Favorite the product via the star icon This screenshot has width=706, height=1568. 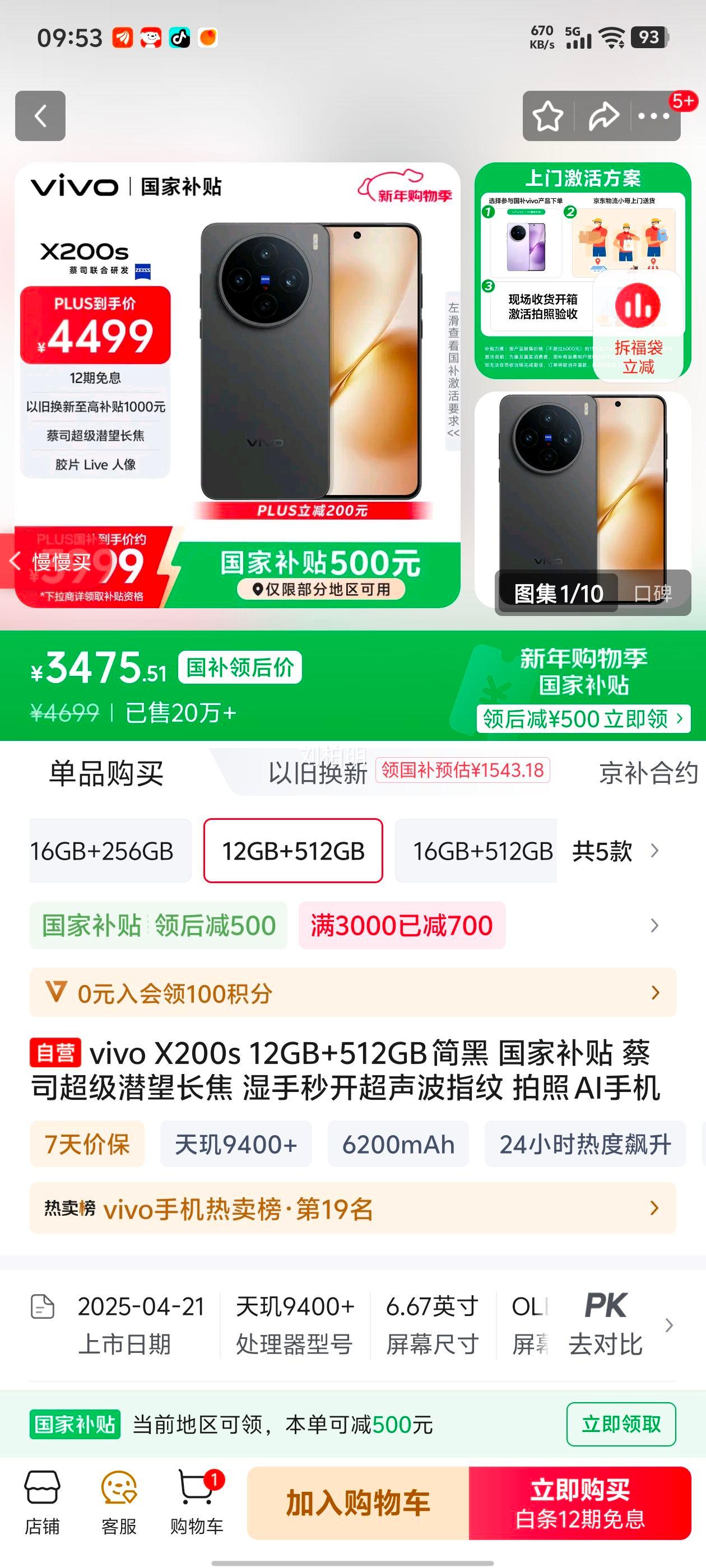point(546,115)
